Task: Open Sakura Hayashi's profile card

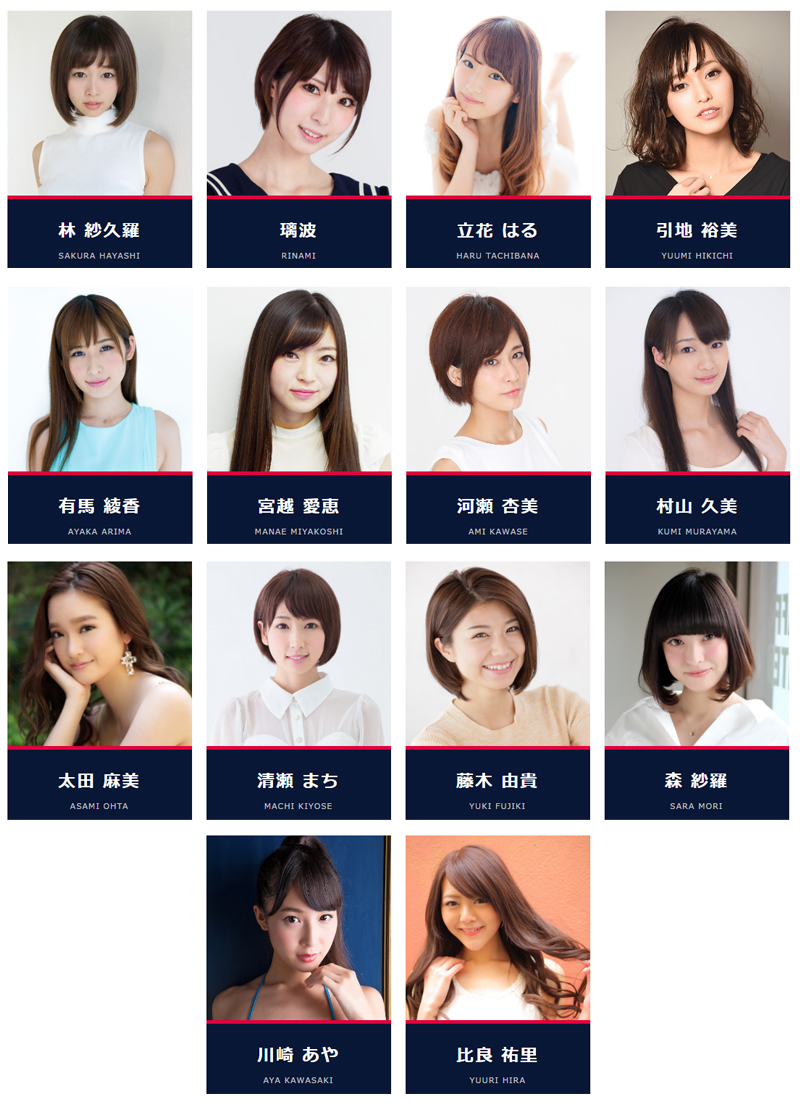Action: tap(99, 139)
